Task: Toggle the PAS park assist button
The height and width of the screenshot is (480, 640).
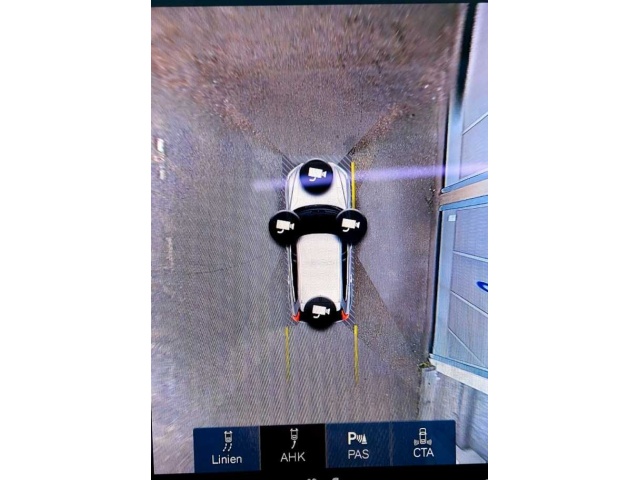Action: coord(357,445)
